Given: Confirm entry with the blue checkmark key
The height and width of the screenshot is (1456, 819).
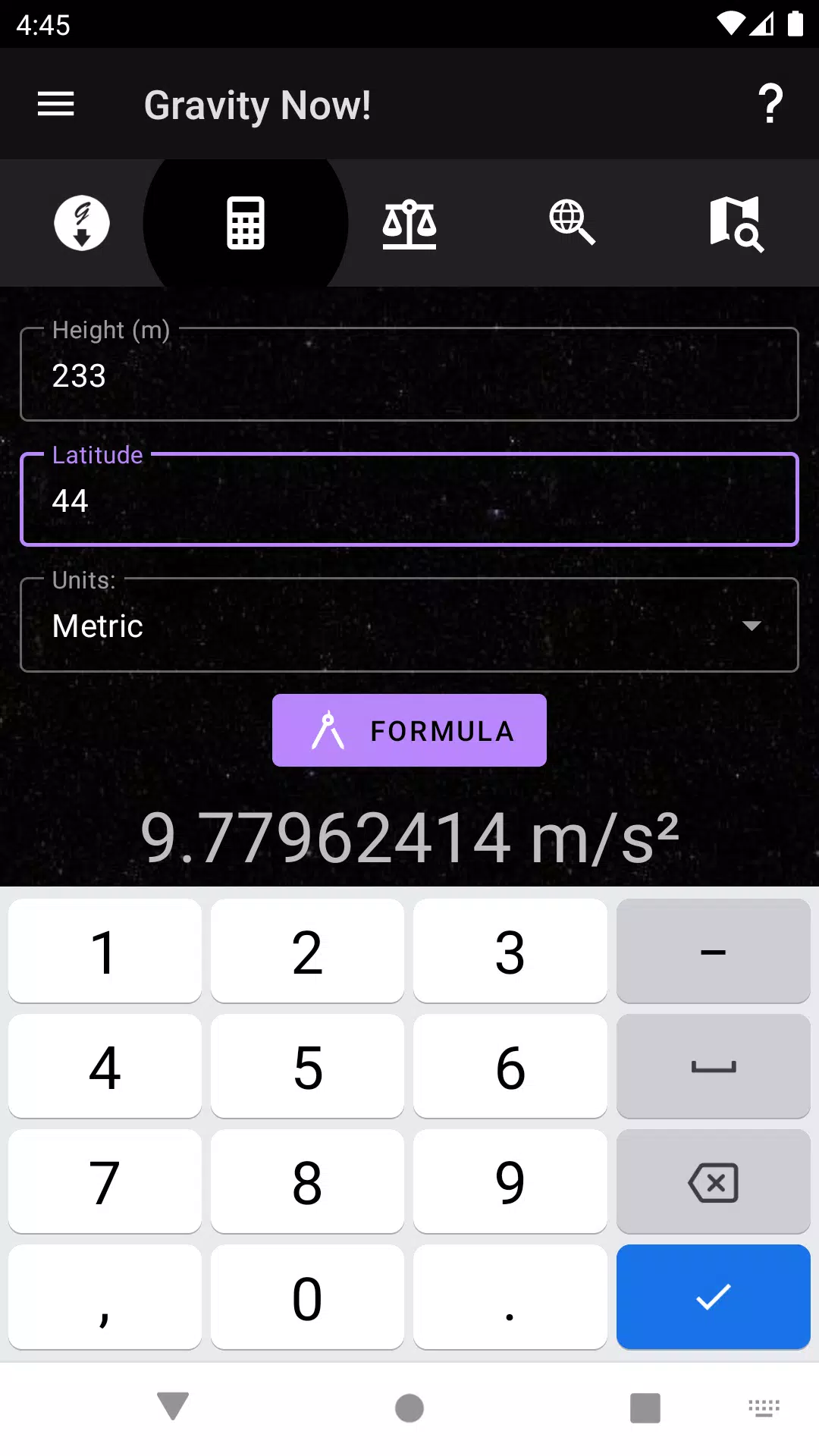Looking at the screenshot, I should (x=713, y=1298).
